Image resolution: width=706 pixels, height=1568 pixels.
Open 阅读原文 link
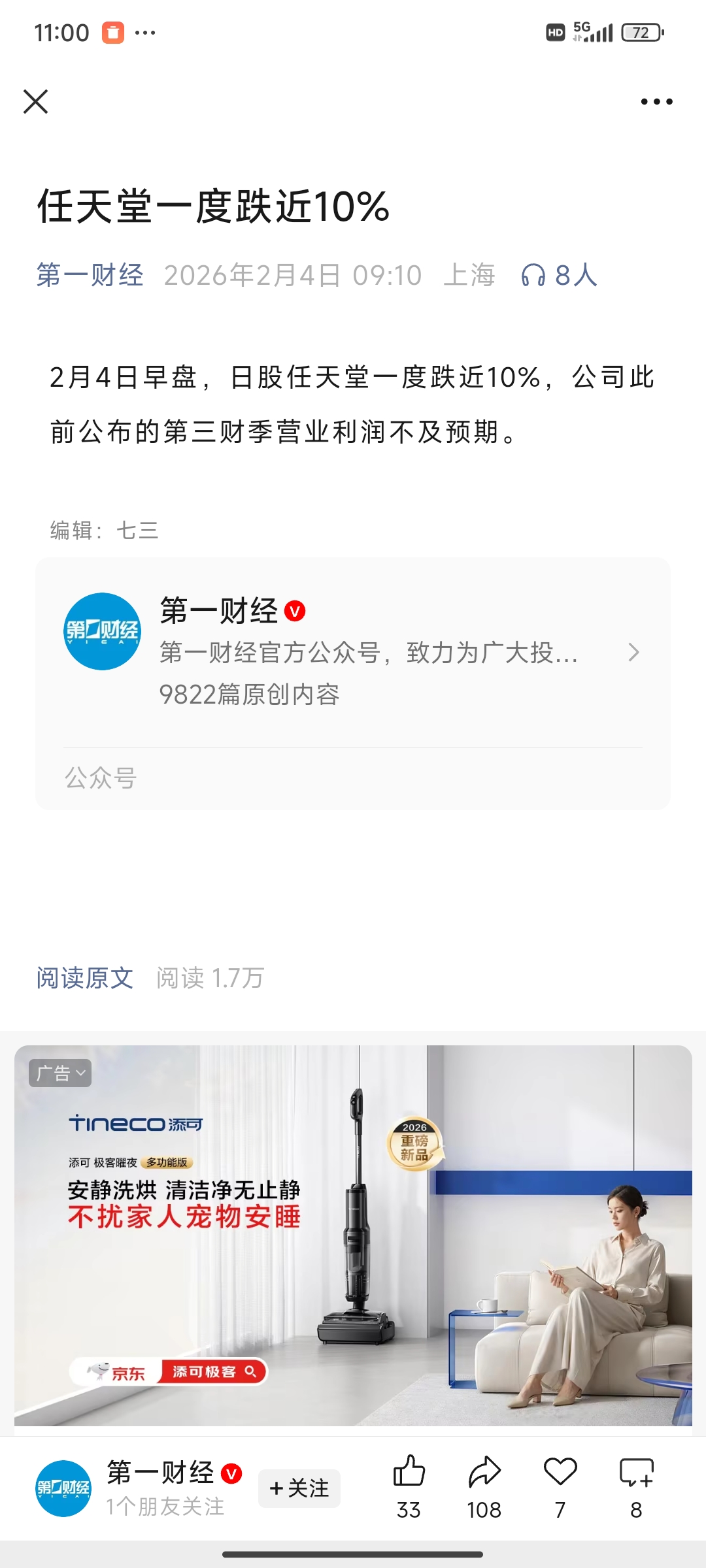coord(85,978)
